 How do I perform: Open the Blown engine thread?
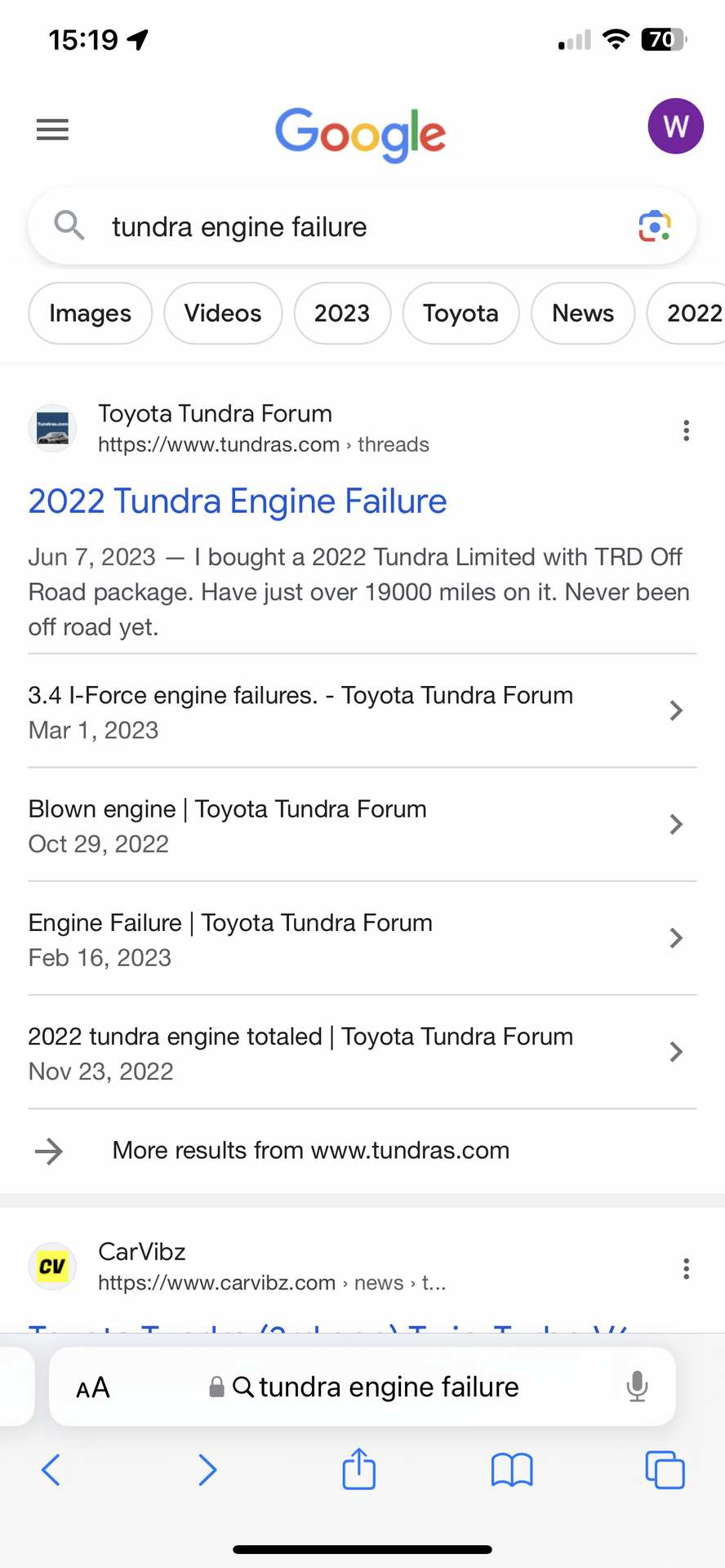[362, 825]
